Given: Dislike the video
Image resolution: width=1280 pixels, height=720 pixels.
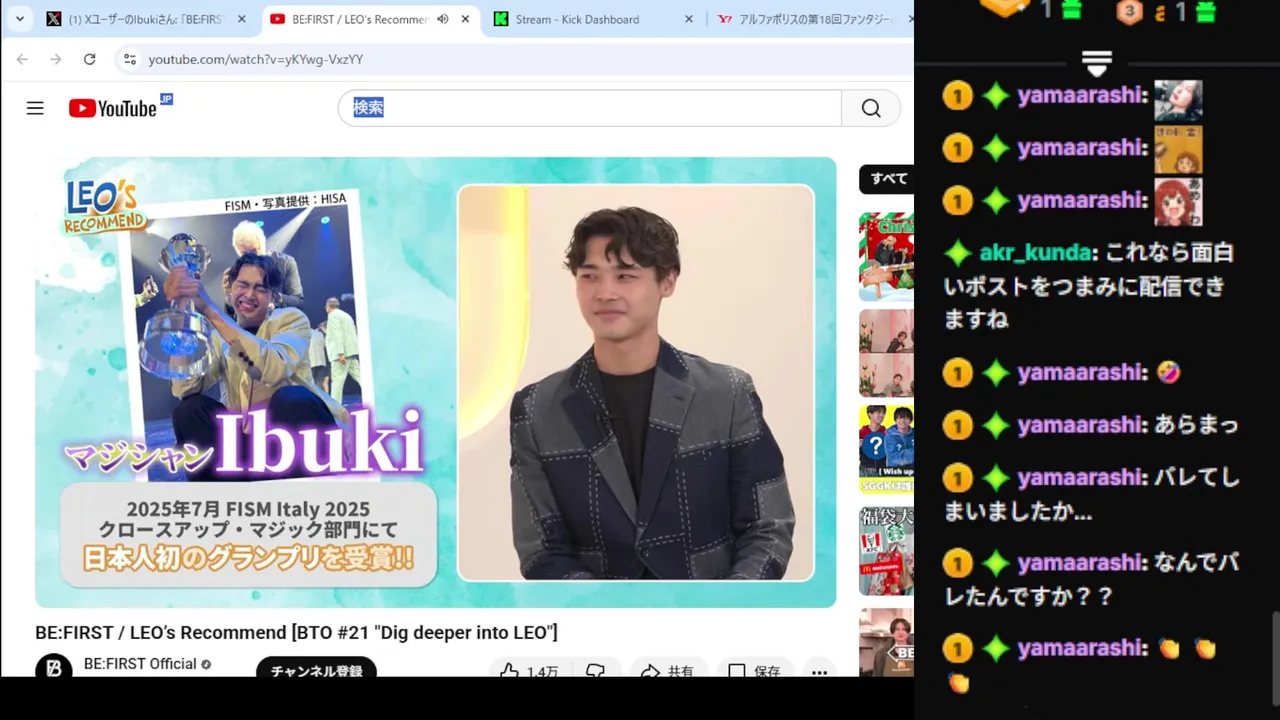Looking at the screenshot, I should pyautogui.click(x=595, y=670).
